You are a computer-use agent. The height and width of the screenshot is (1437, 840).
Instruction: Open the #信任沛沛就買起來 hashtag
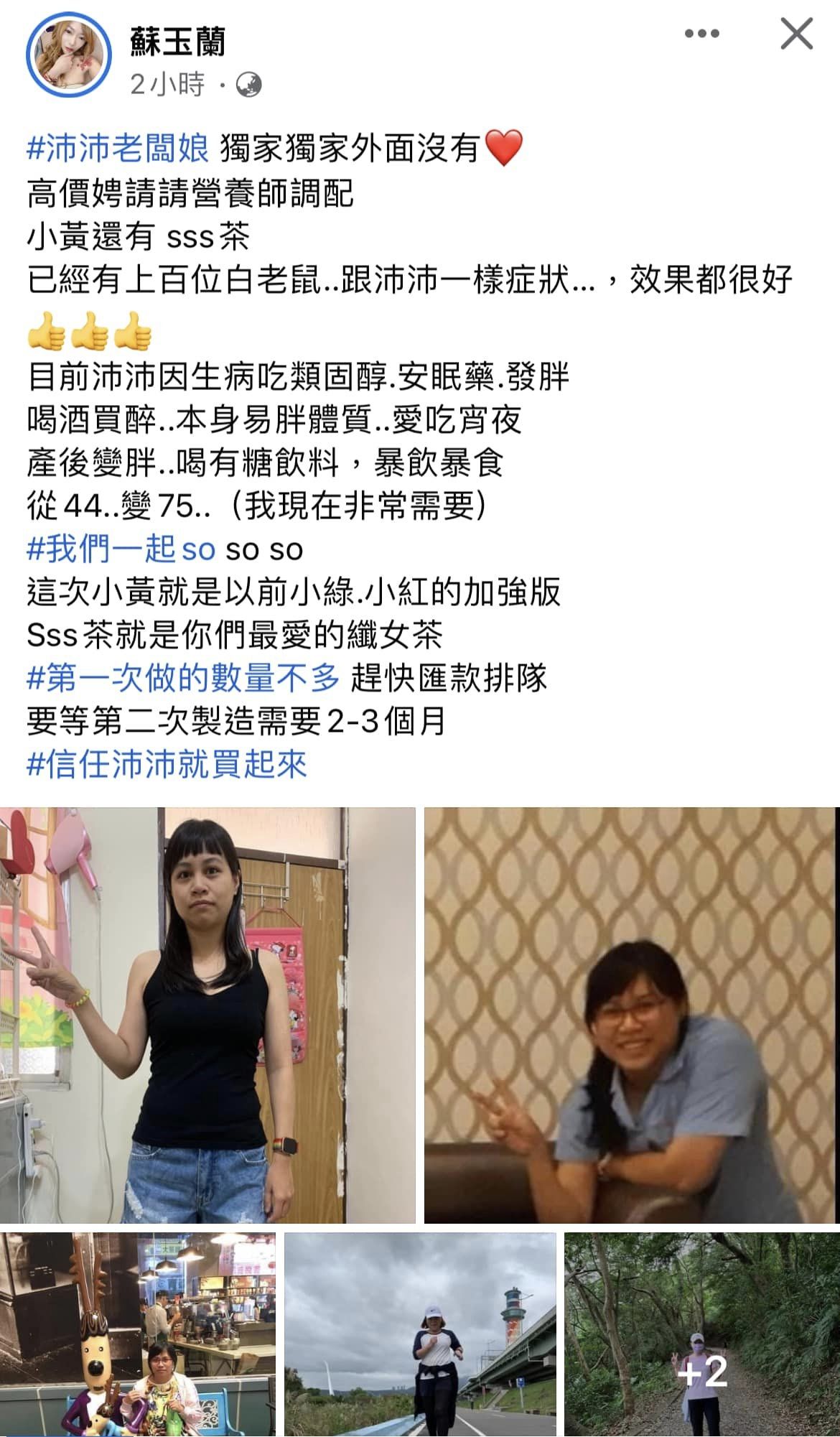pyautogui.click(x=167, y=764)
